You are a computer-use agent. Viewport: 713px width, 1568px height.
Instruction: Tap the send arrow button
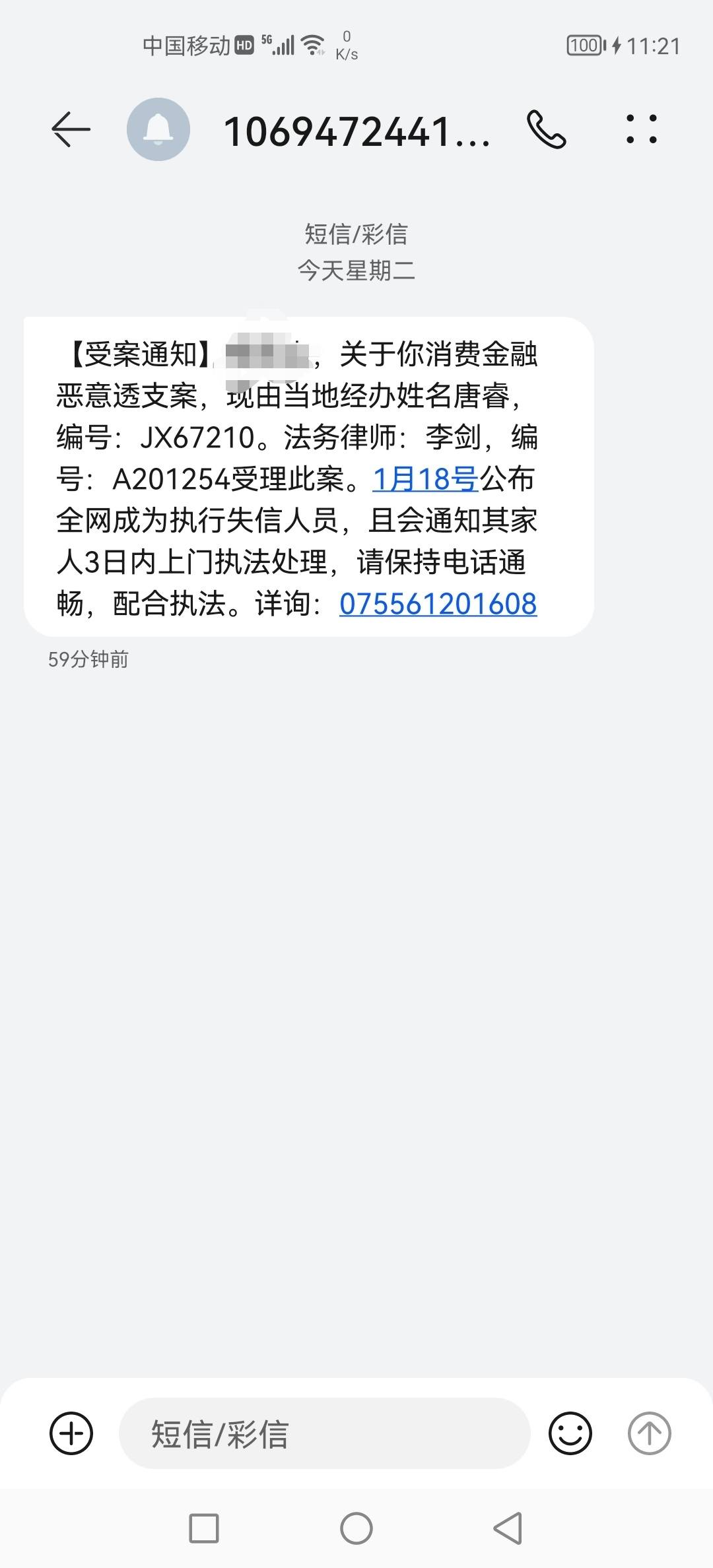[650, 1433]
